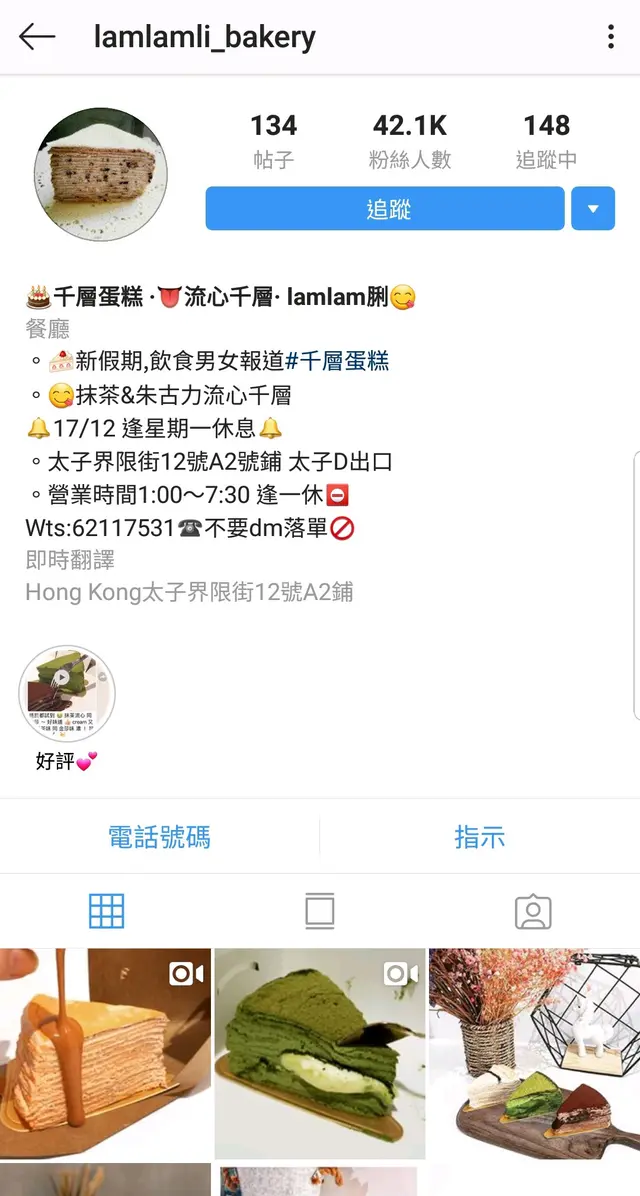Screen dimensions: 640x1196
Task: Switch to the tagged photos tab
Action: click(533, 911)
